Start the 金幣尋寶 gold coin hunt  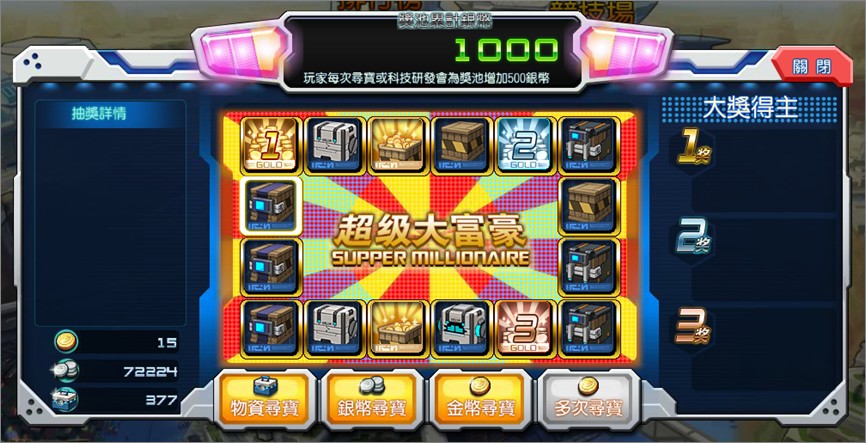click(x=481, y=398)
